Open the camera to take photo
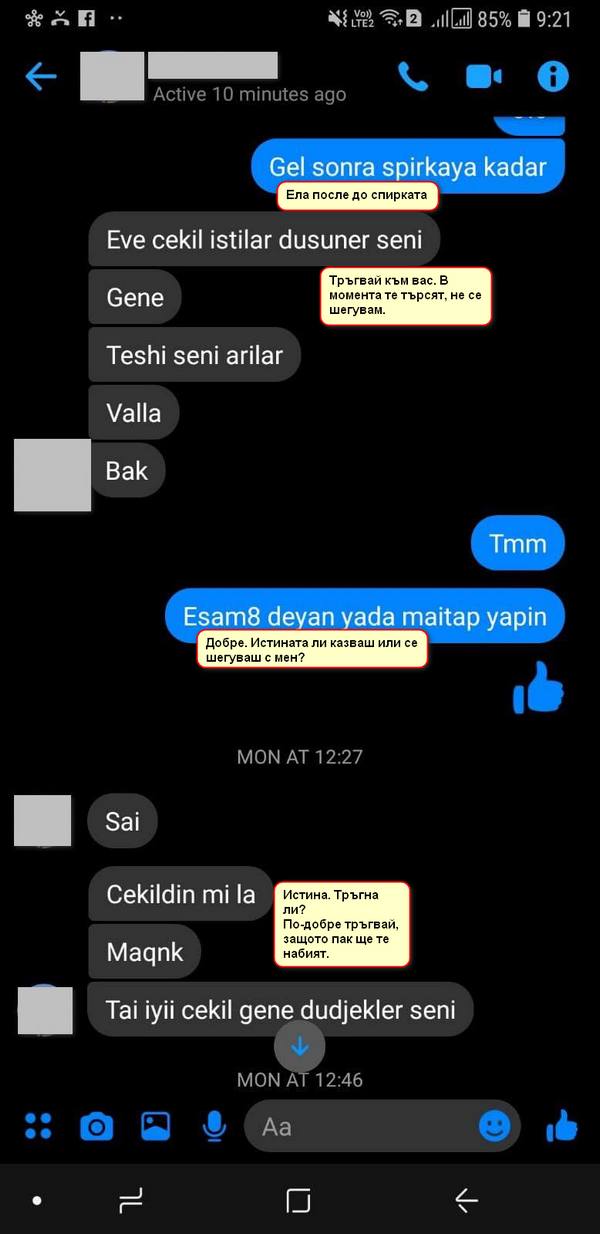Image resolution: width=600 pixels, height=1234 pixels. coord(97,1127)
